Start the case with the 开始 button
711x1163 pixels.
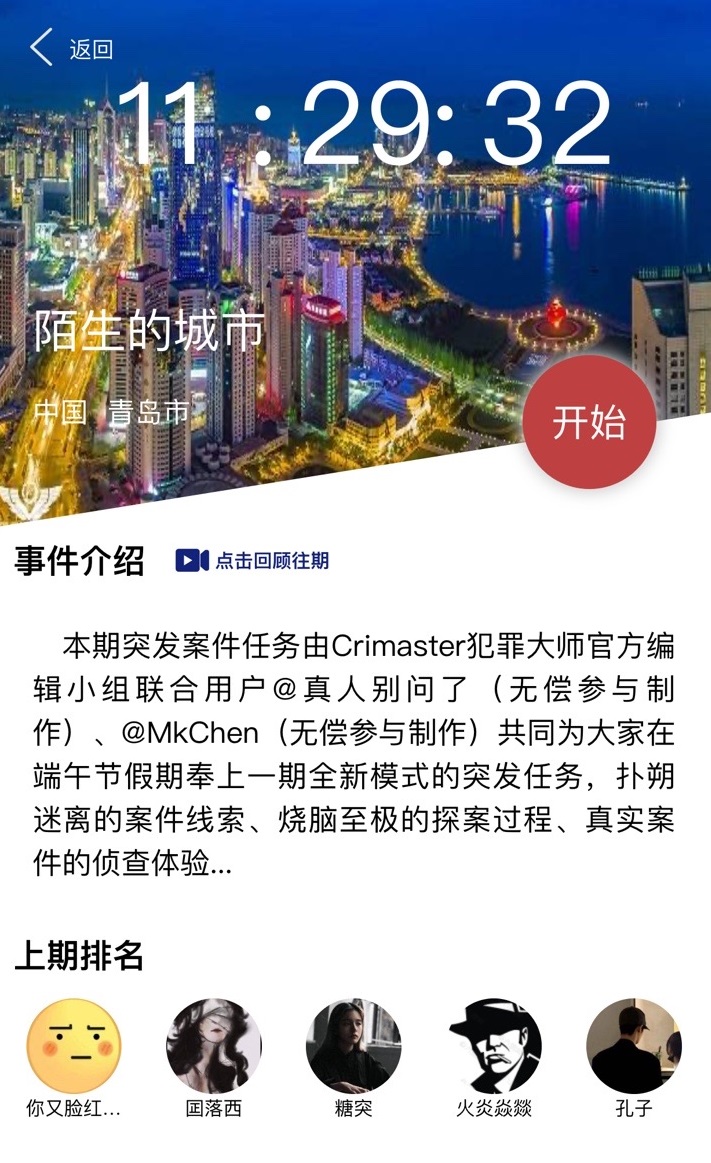click(x=589, y=422)
